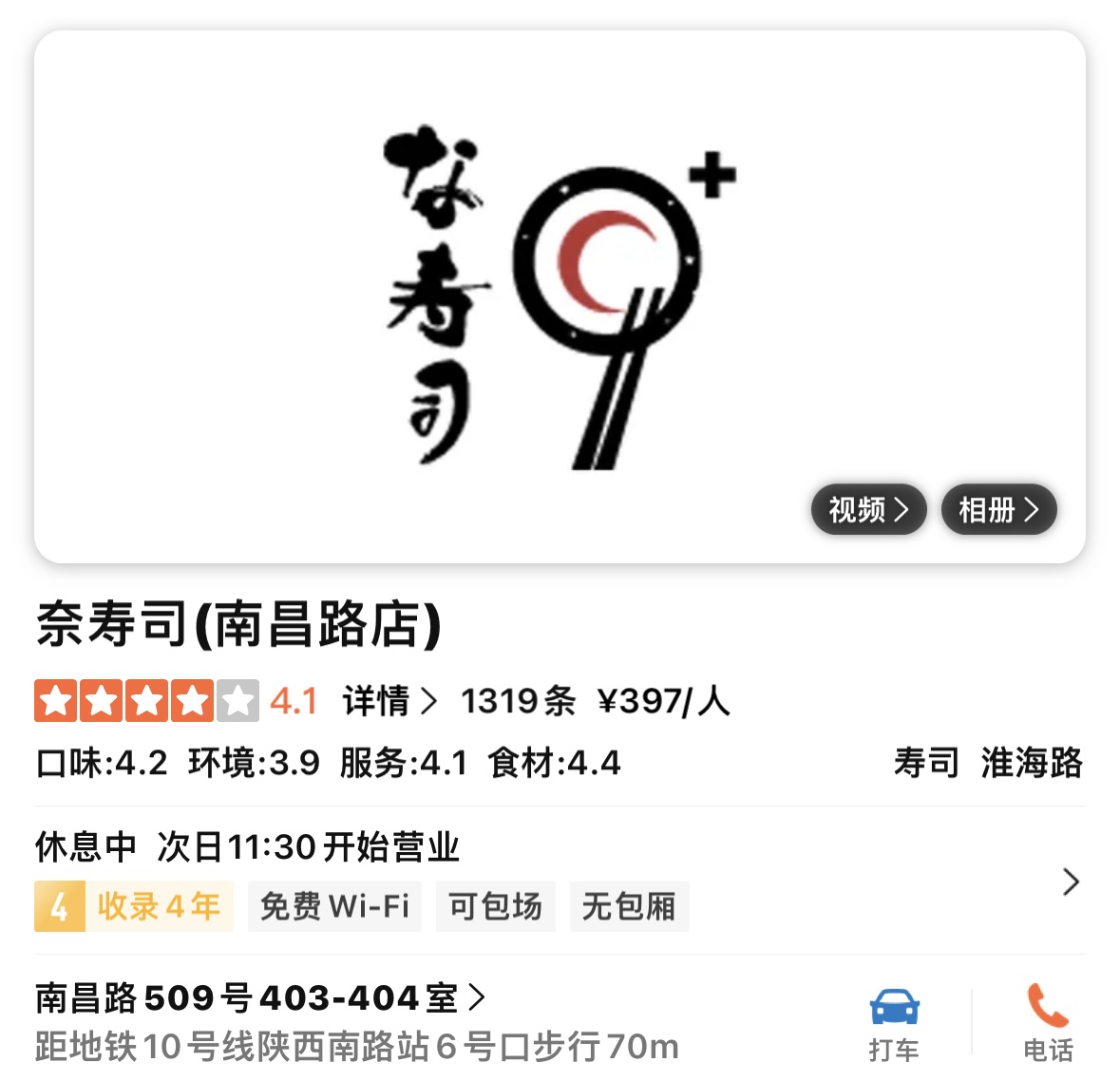
Task: Open the 相册 photo album
Action: point(998,510)
